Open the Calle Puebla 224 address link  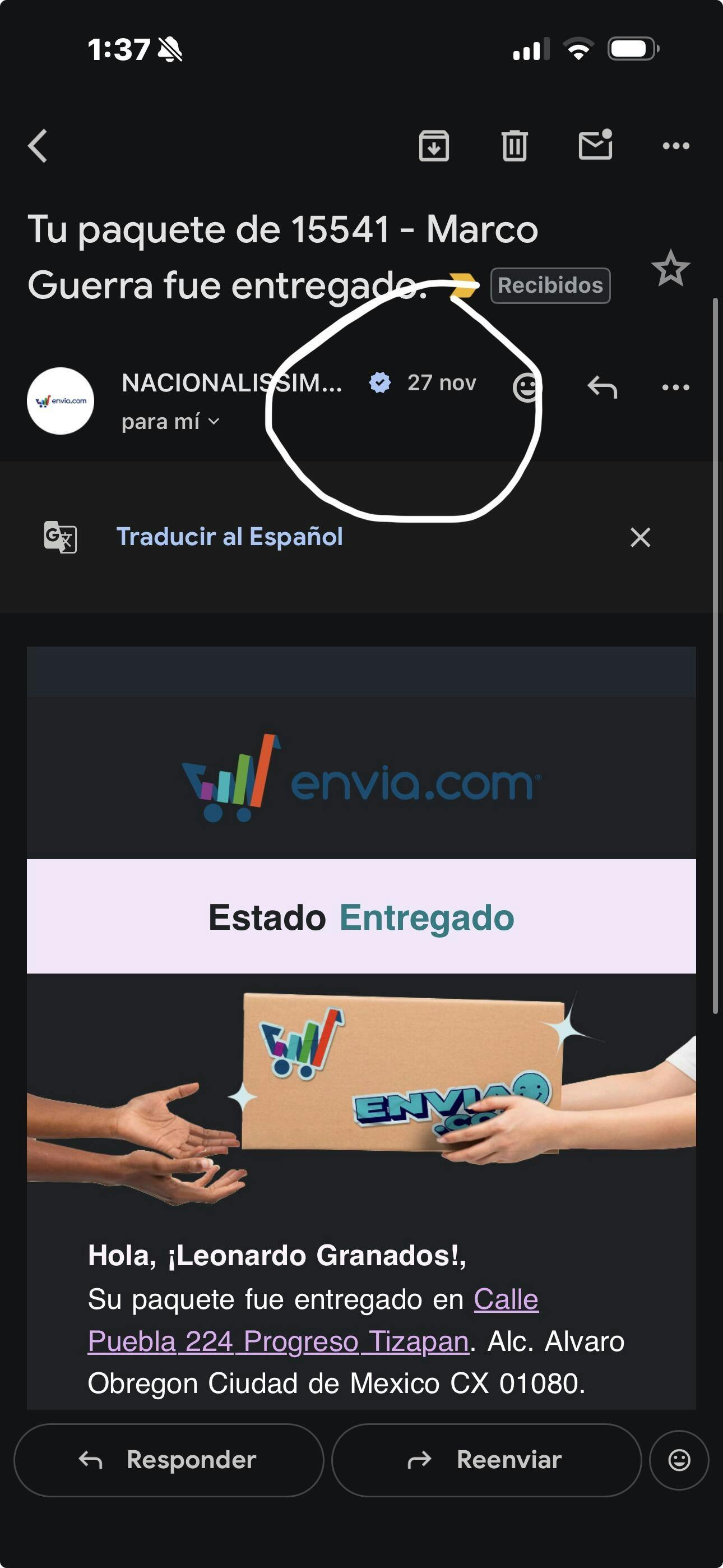(x=278, y=1341)
